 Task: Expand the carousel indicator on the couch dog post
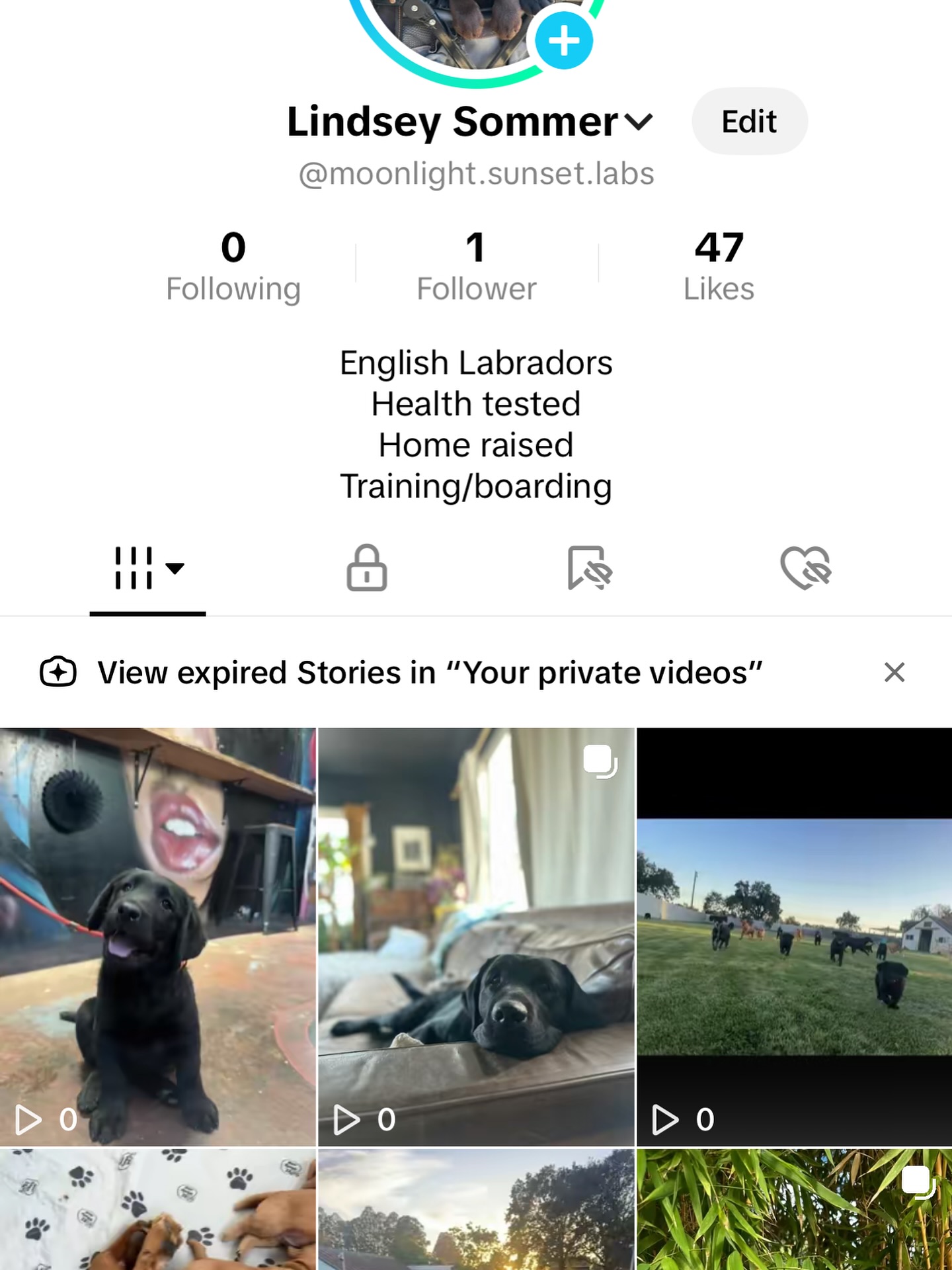[x=600, y=761]
